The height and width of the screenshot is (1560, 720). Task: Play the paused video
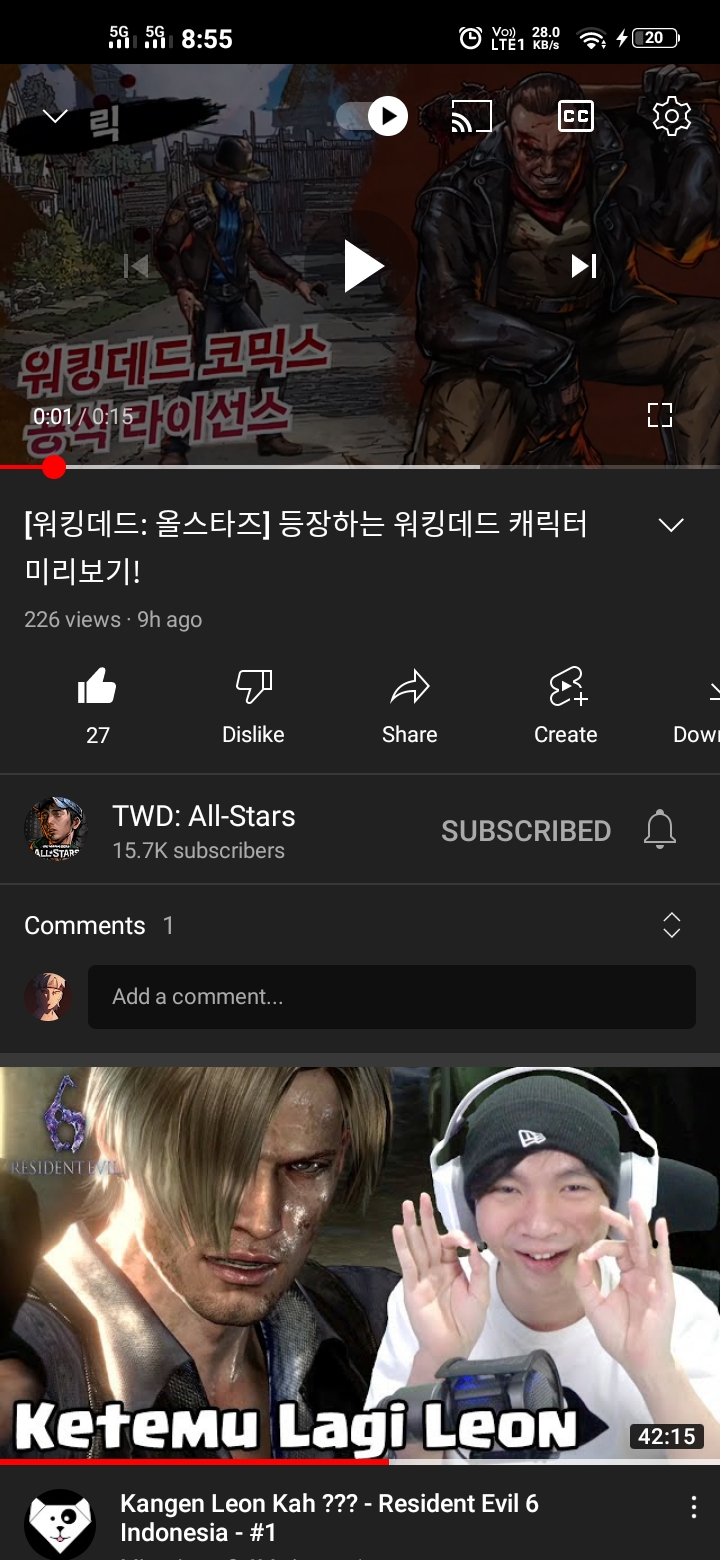pos(362,266)
